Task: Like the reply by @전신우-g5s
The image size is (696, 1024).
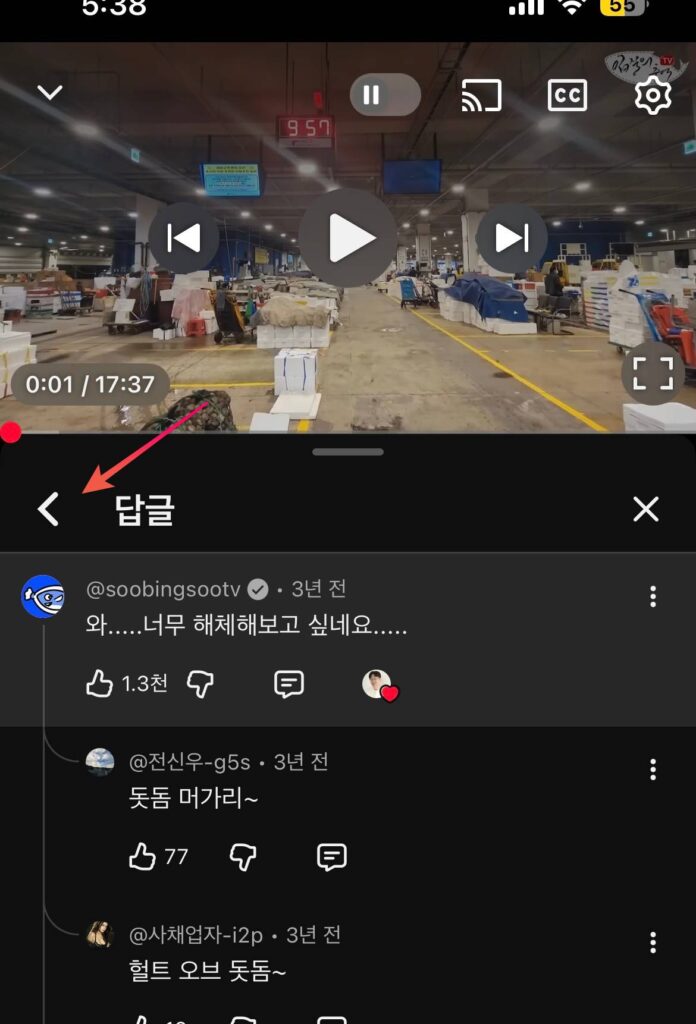Action: pyautogui.click(x=143, y=857)
